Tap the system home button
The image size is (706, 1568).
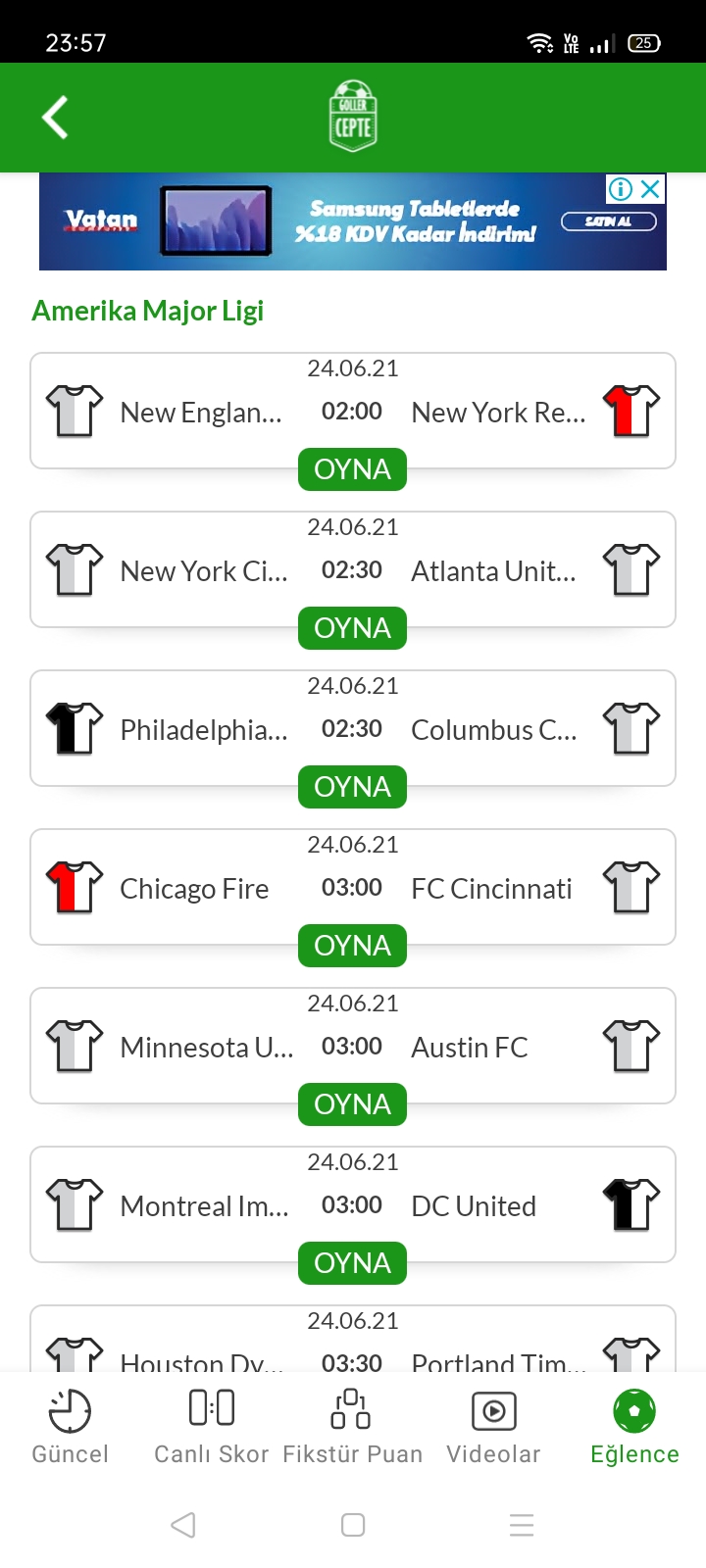point(353,1525)
